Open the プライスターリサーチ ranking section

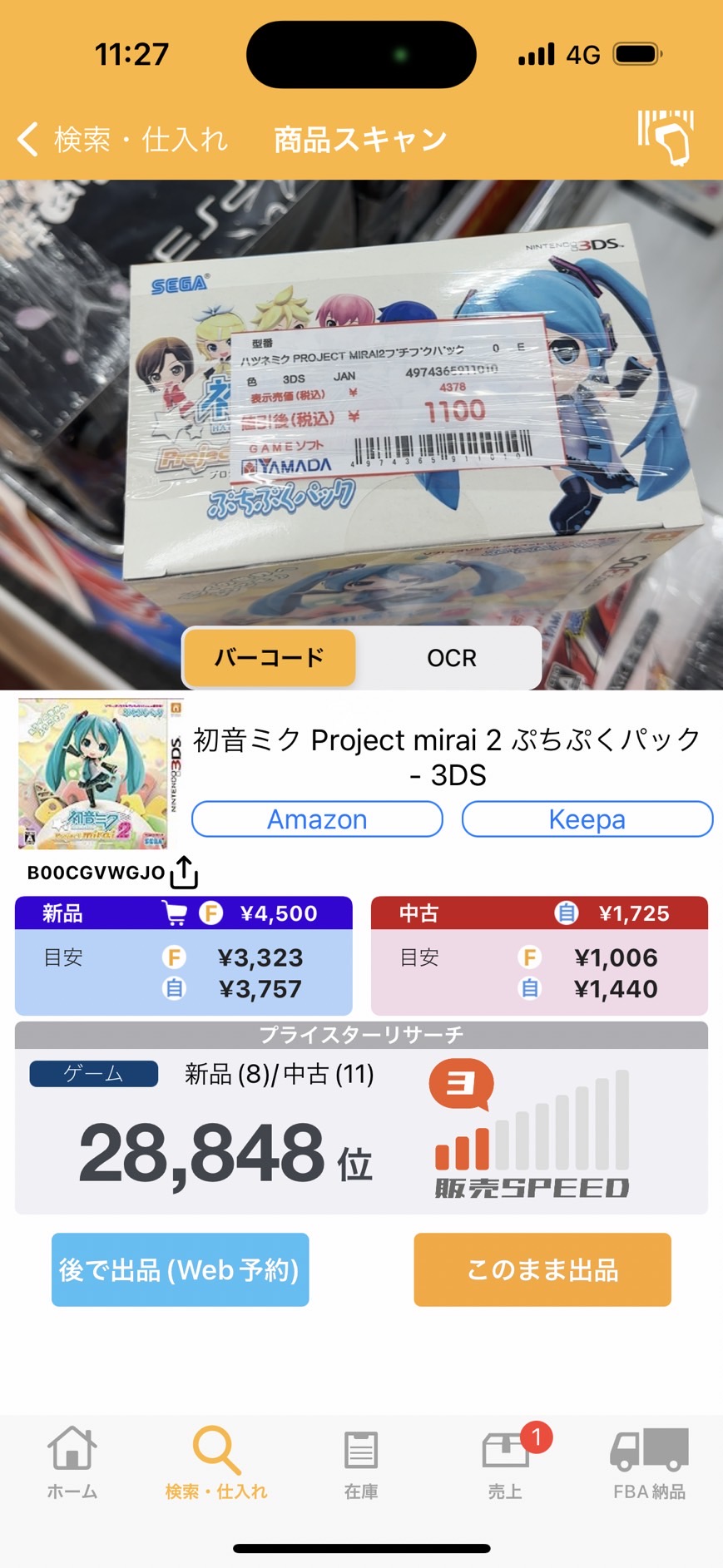coord(361,1118)
